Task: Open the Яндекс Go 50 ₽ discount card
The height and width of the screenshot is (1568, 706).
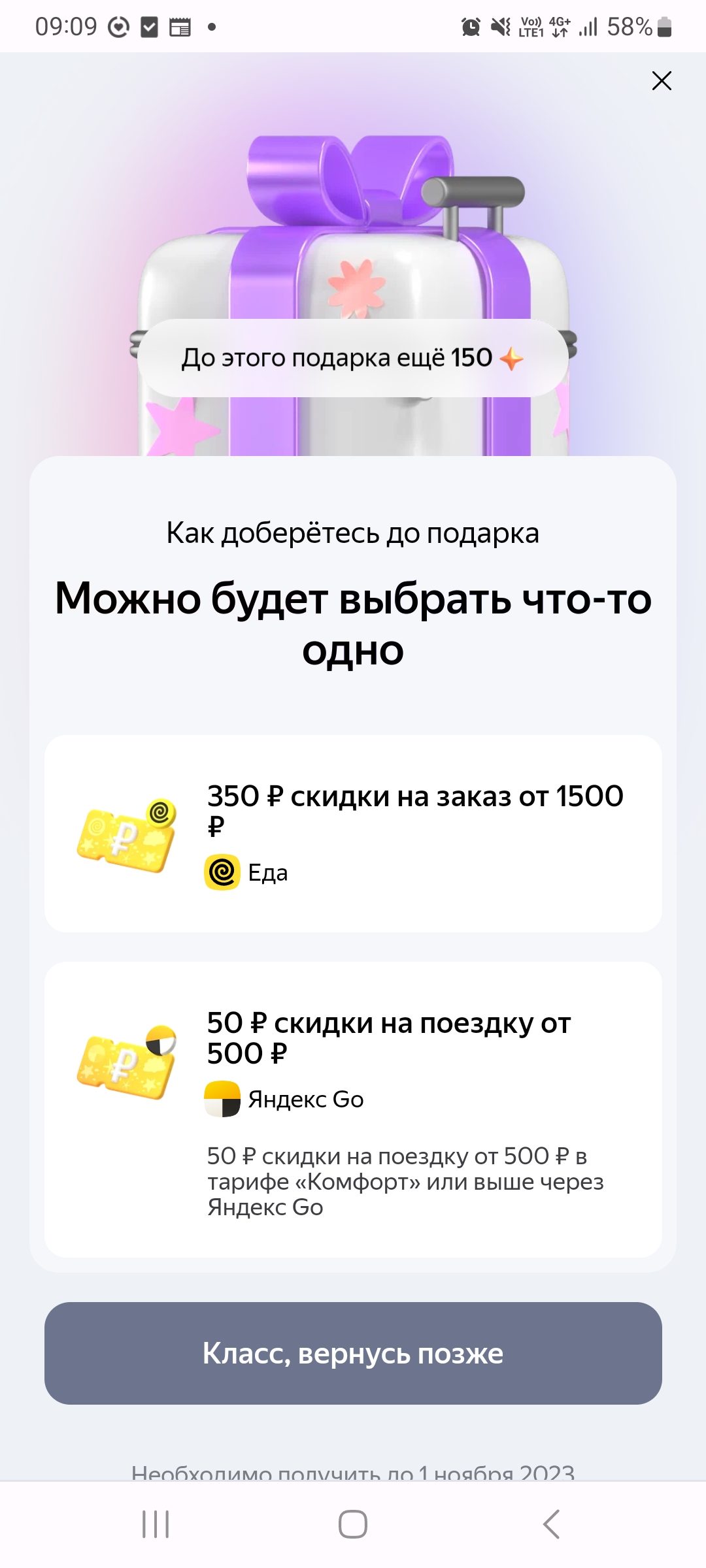Action: click(x=353, y=1109)
